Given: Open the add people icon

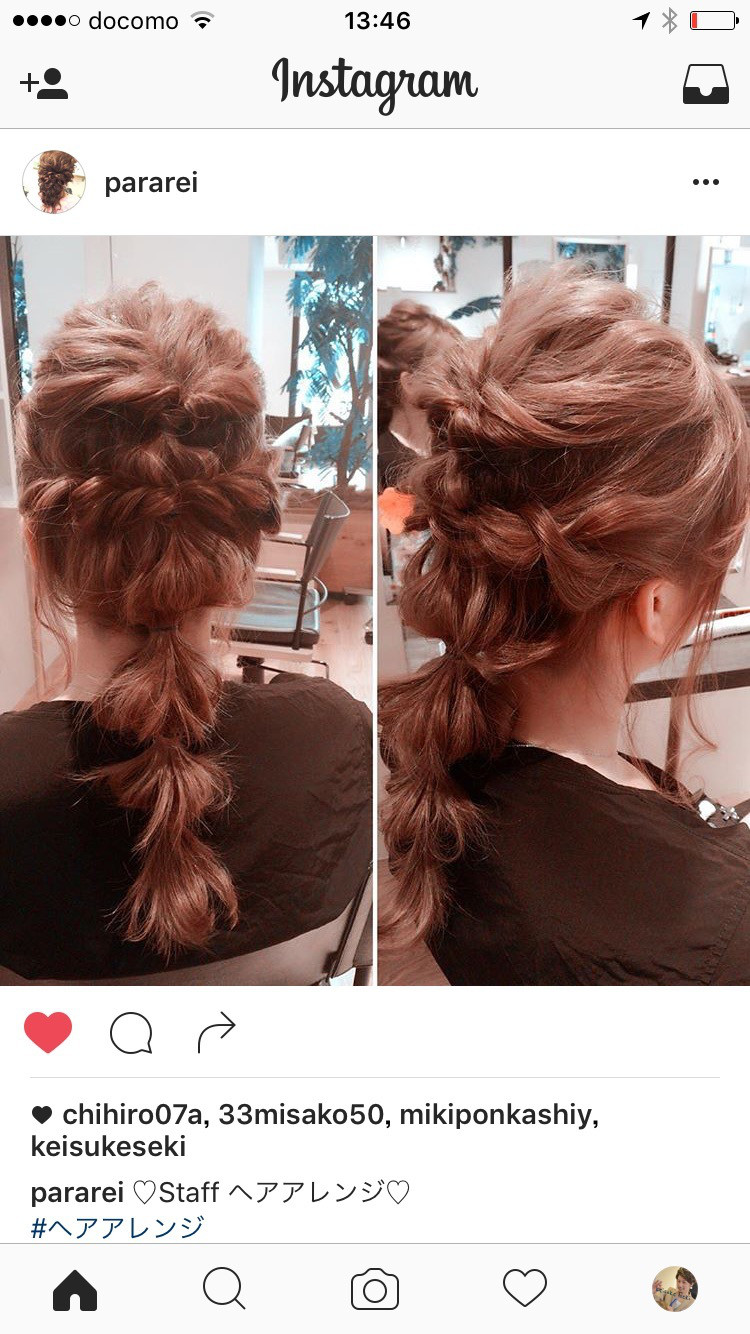Looking at the screenshot, I should 44,84.
